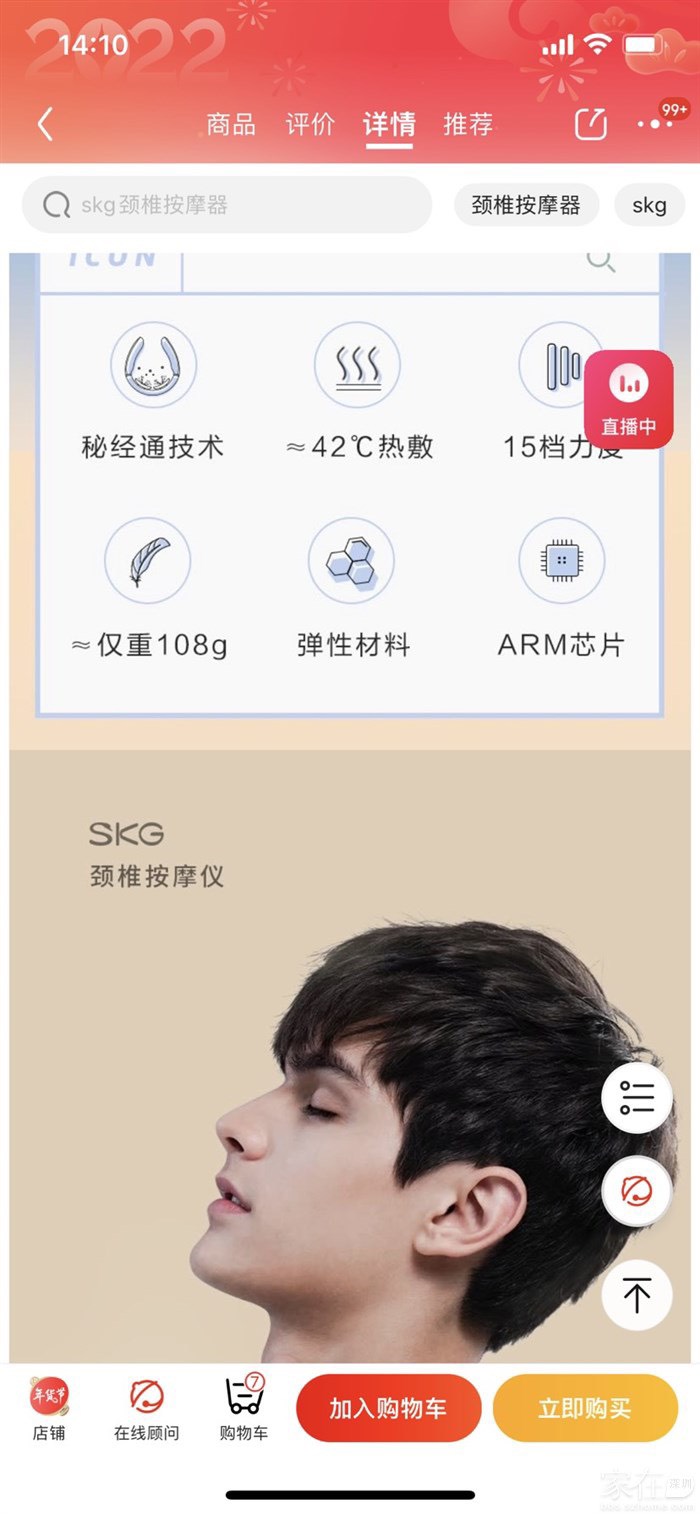Tap the skg颈椎按摩器 search box
The image size is (700, 1514).
pos(227,205)
